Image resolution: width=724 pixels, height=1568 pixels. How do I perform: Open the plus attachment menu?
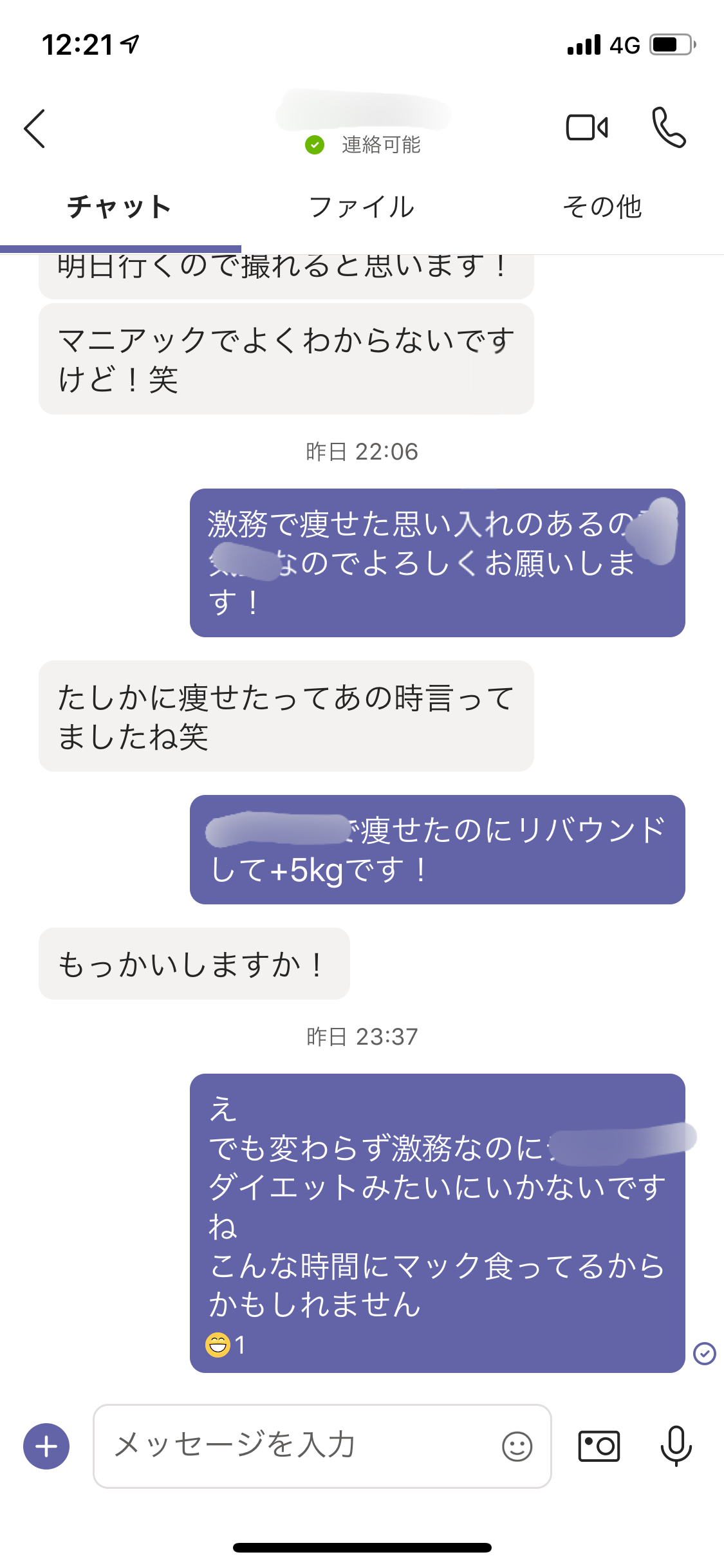coord(46,1446)
